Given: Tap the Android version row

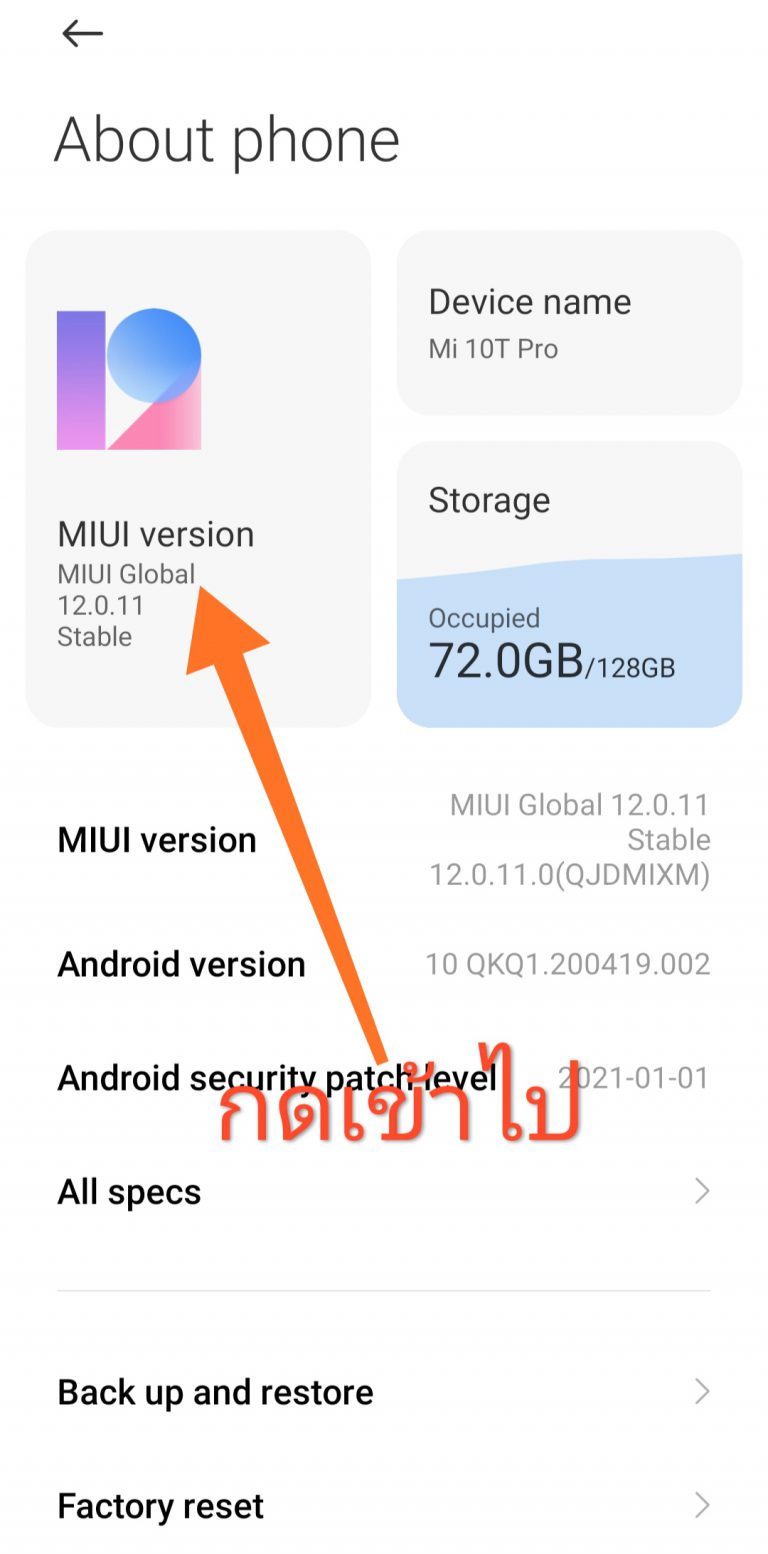Looking at the screenshot, I should point(383,964).
